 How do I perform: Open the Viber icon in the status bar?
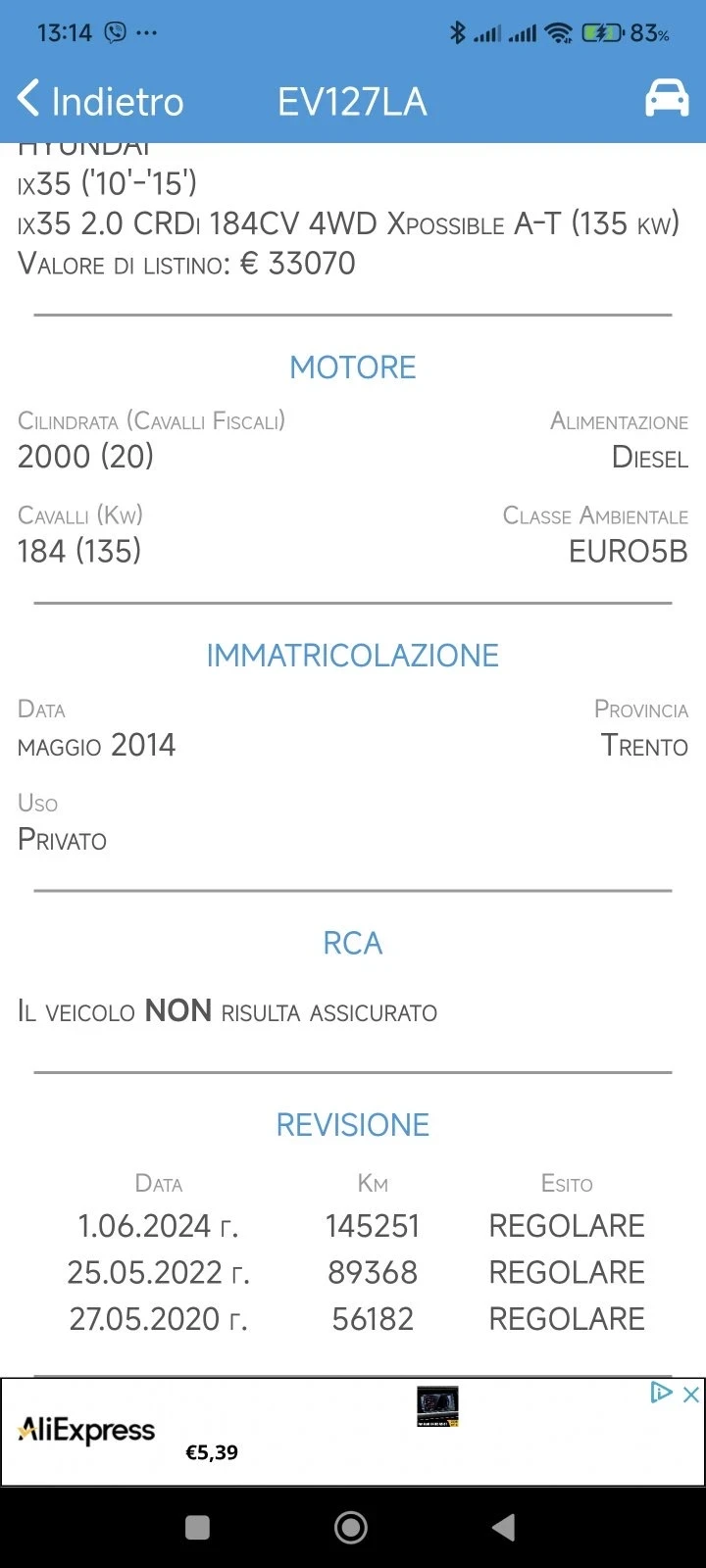[x=117, y=32]
